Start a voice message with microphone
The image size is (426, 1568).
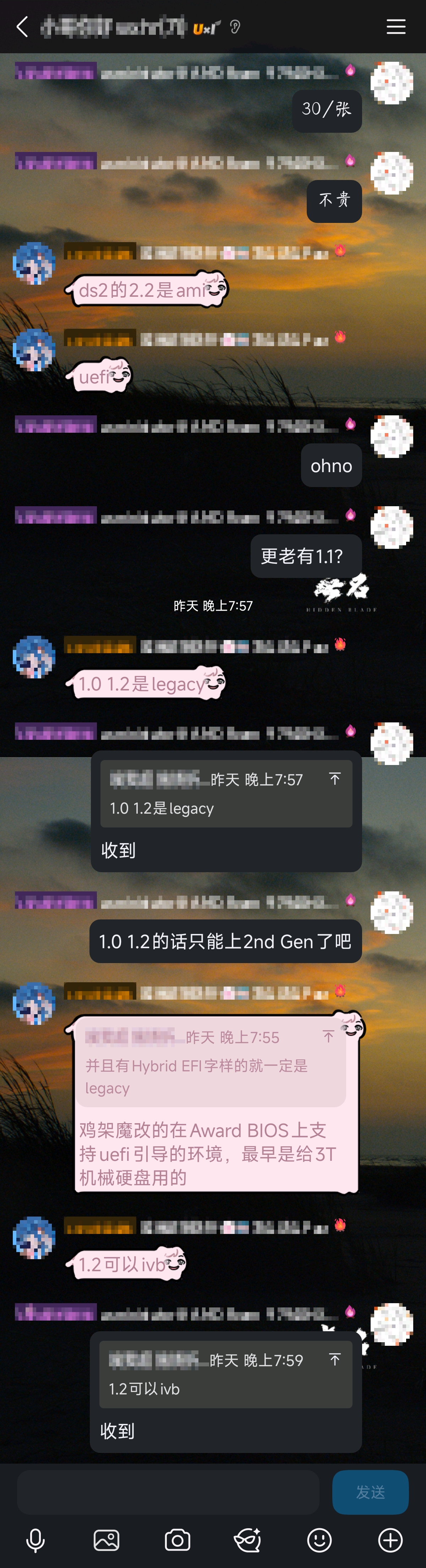[x=35, y=1541]
